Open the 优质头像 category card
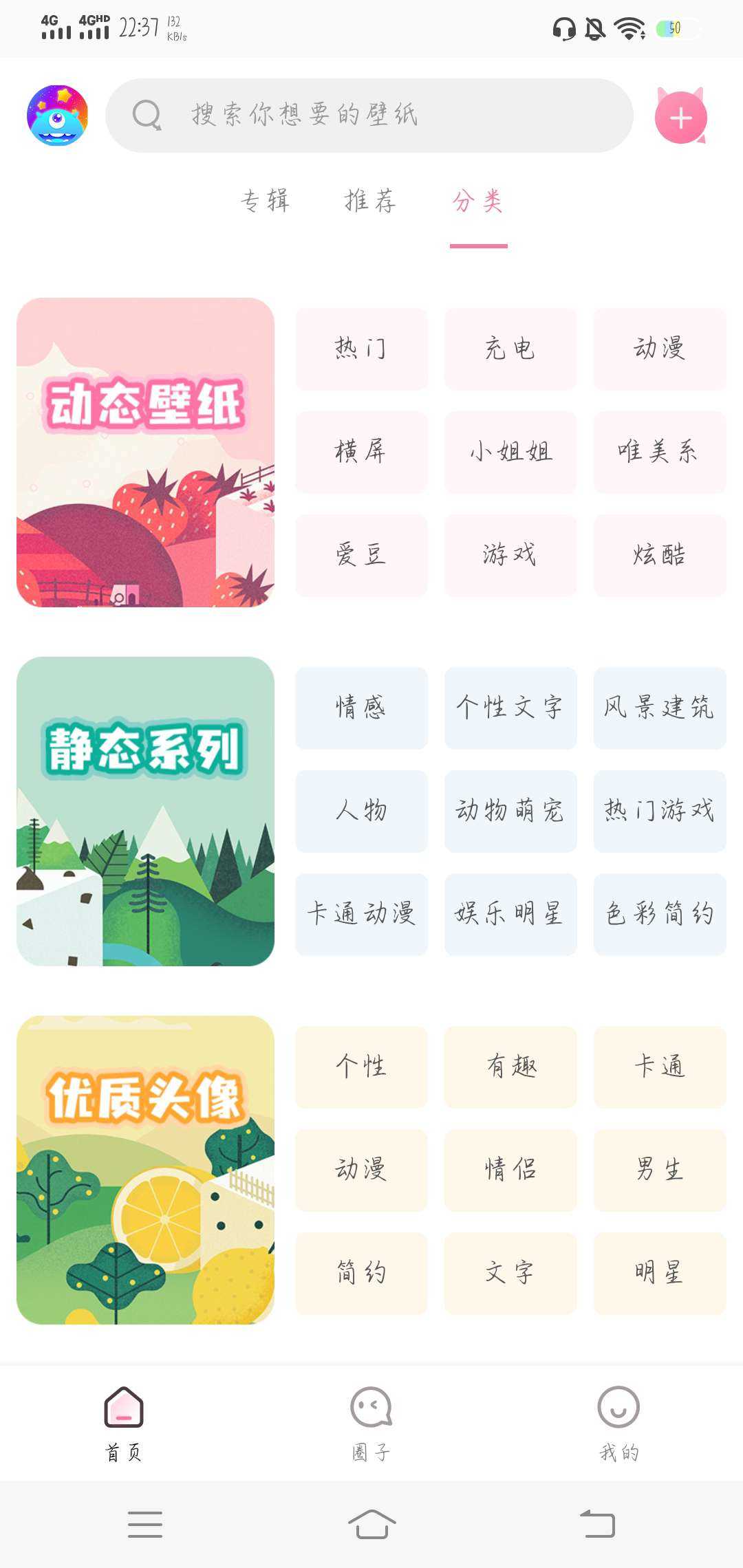Screen dimensions: 743x1568 pyautogui.click(x=145, y=1170)
